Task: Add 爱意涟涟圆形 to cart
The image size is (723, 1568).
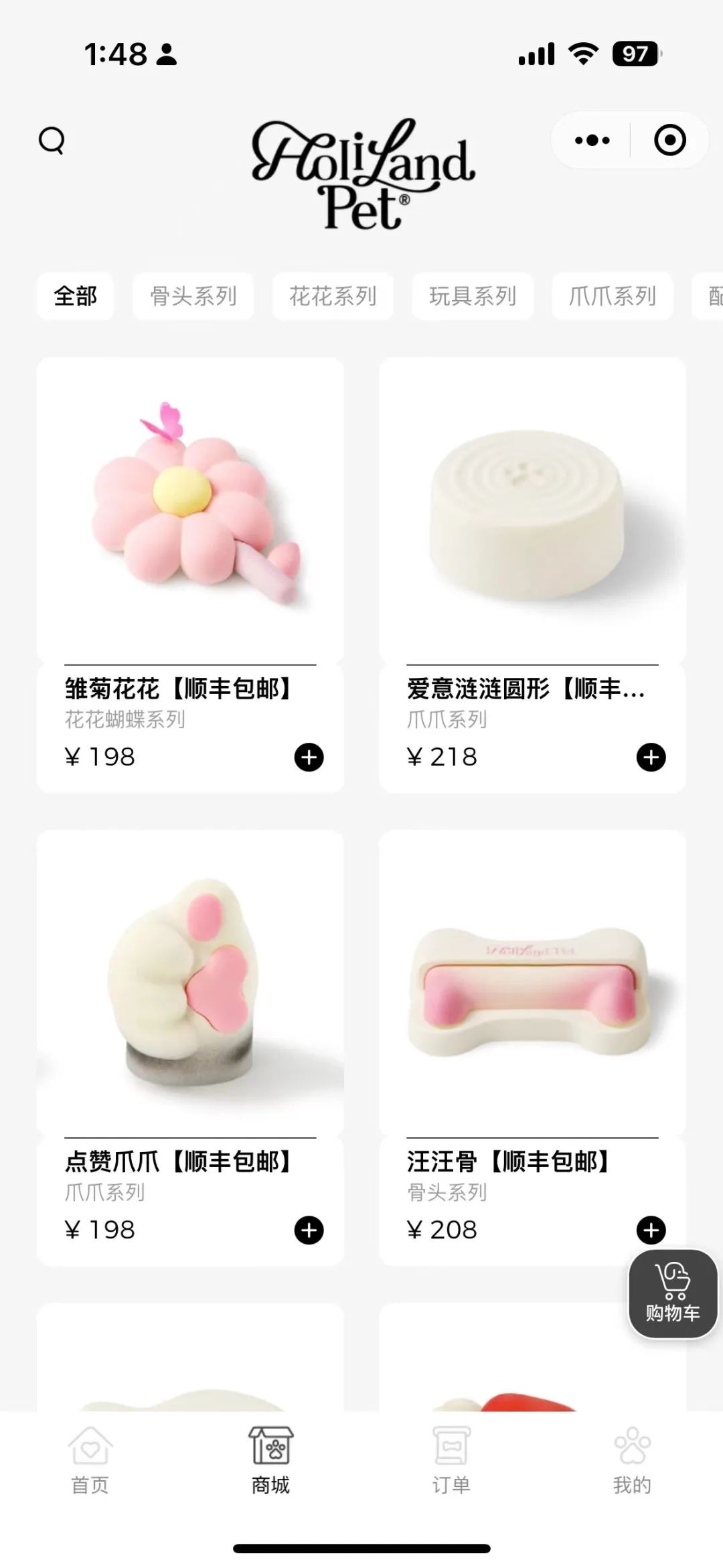Action: 651,758
